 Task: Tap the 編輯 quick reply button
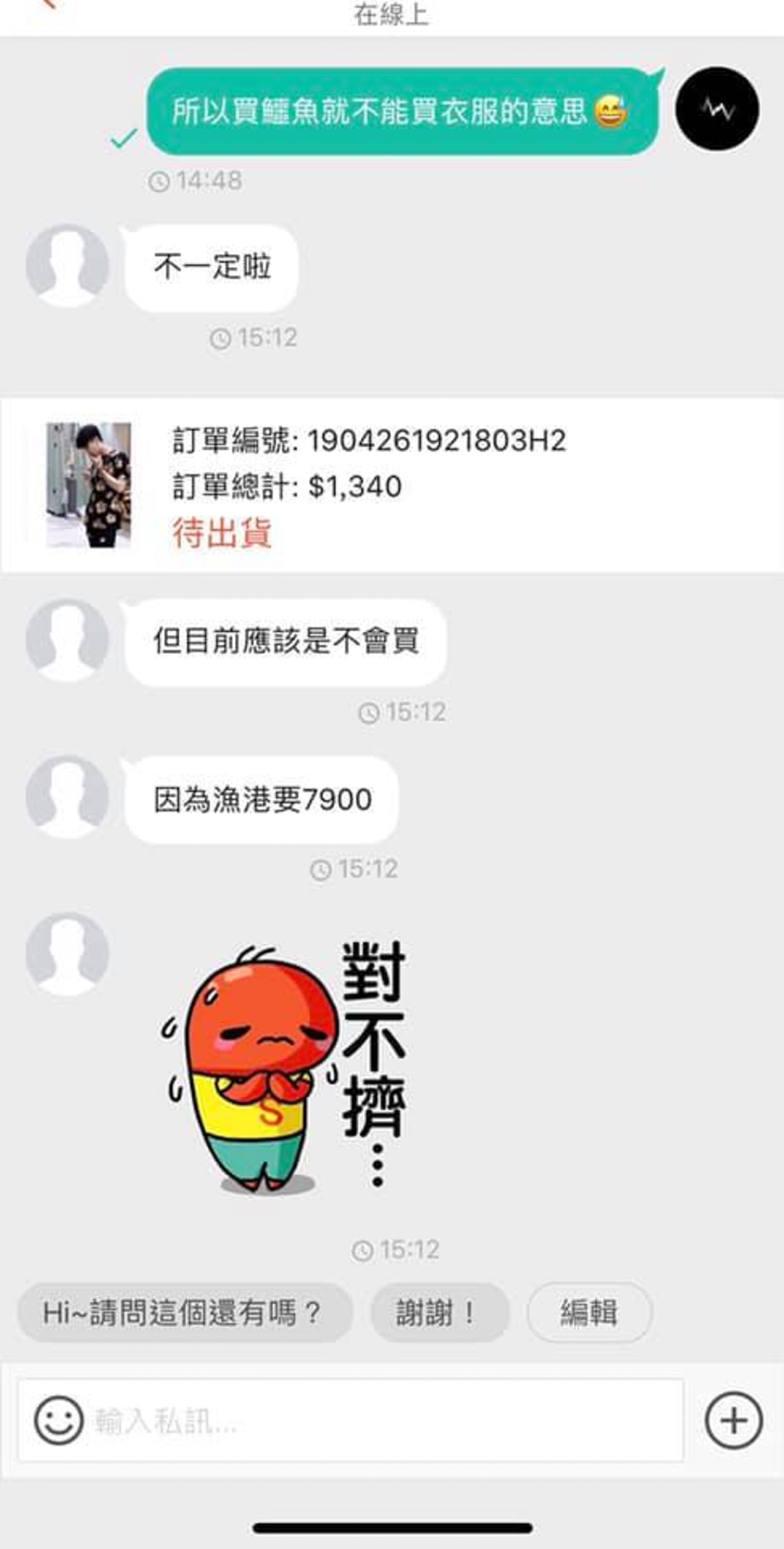pos(589,1313)
